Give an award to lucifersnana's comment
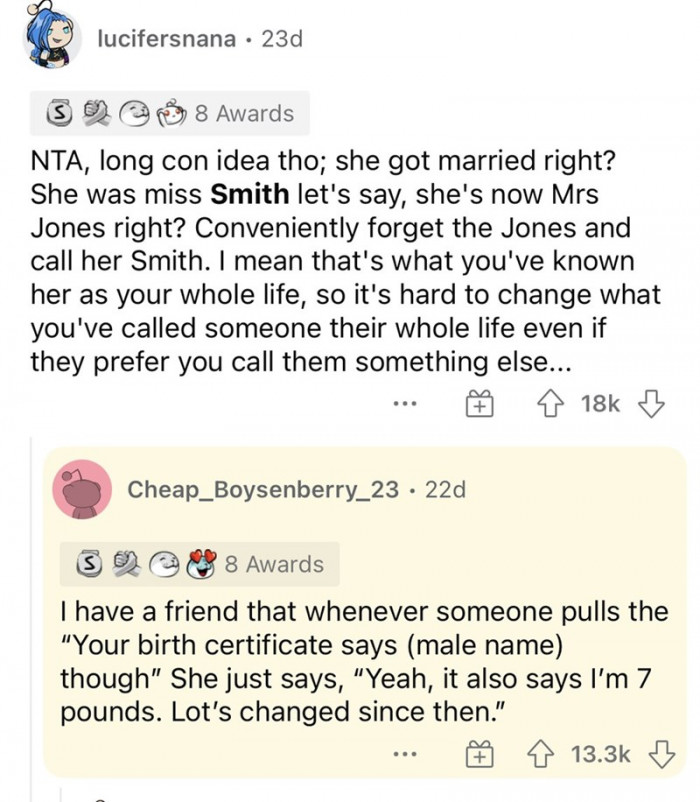700x802 pixels. pos(479,404)
